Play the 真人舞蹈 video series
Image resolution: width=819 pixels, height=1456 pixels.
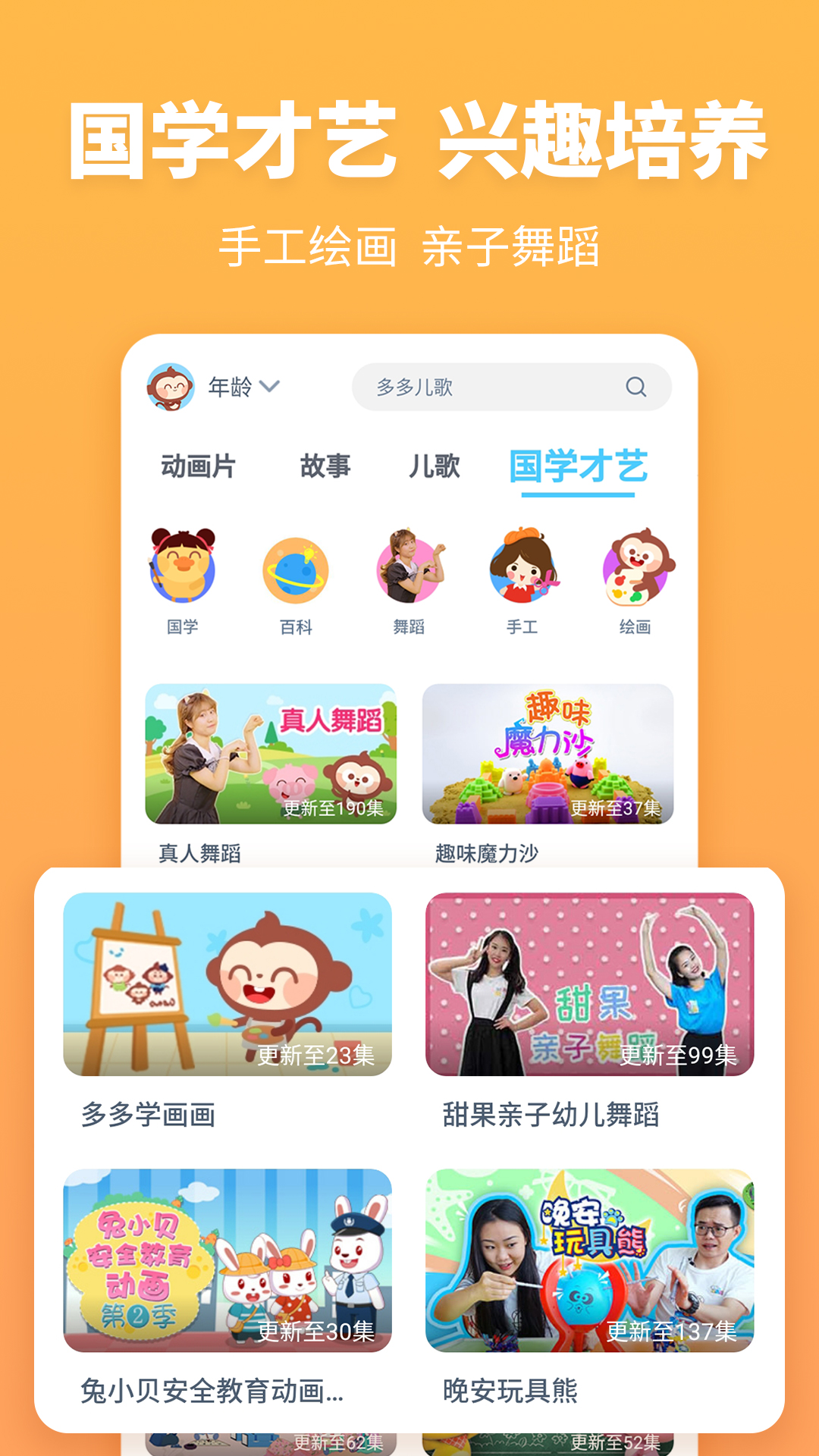(270, 755)
